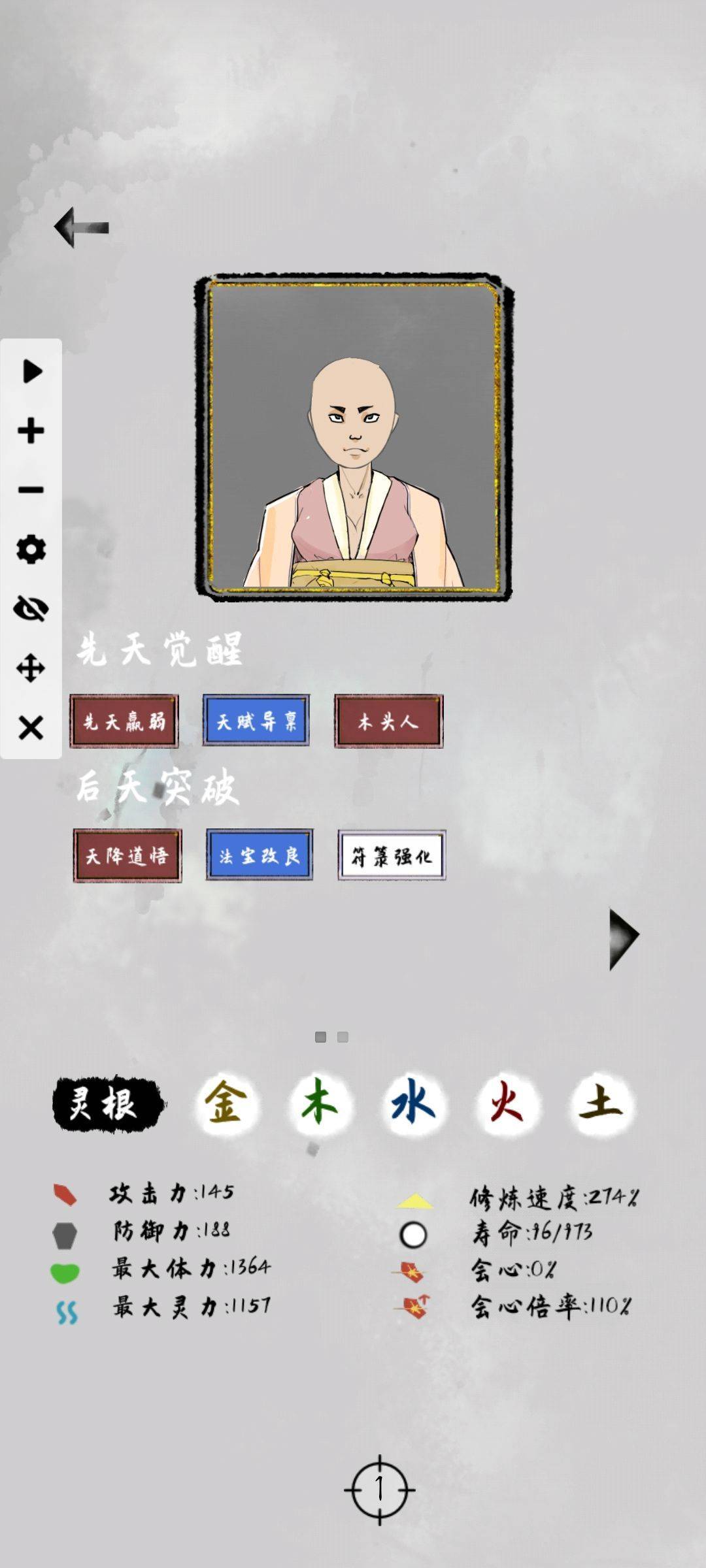Tap the minus icon in the side toolbar

[31, 490]
